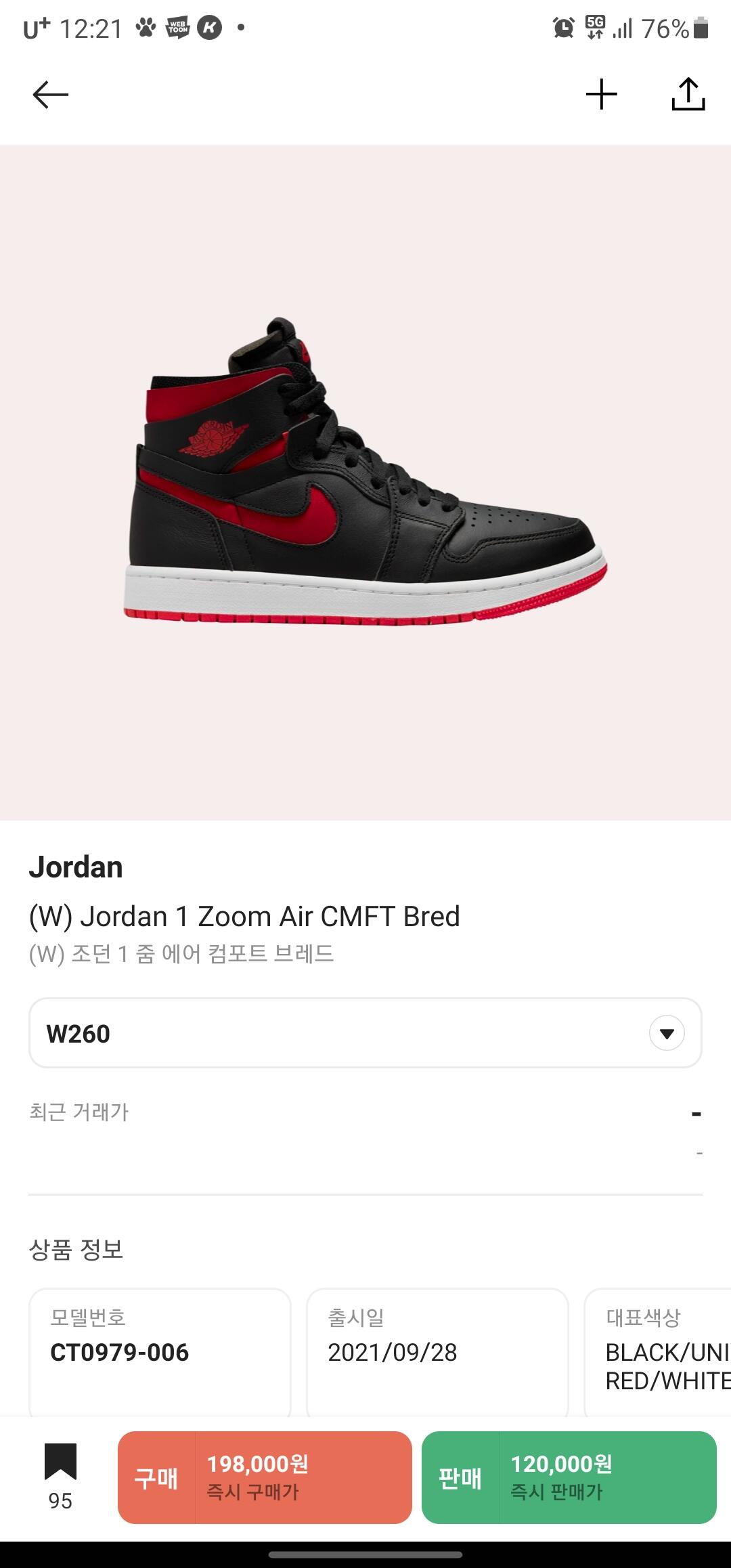This screenshot has height=1568, width=731.
Task: Open the Jordan brand page
Action: 76,867
